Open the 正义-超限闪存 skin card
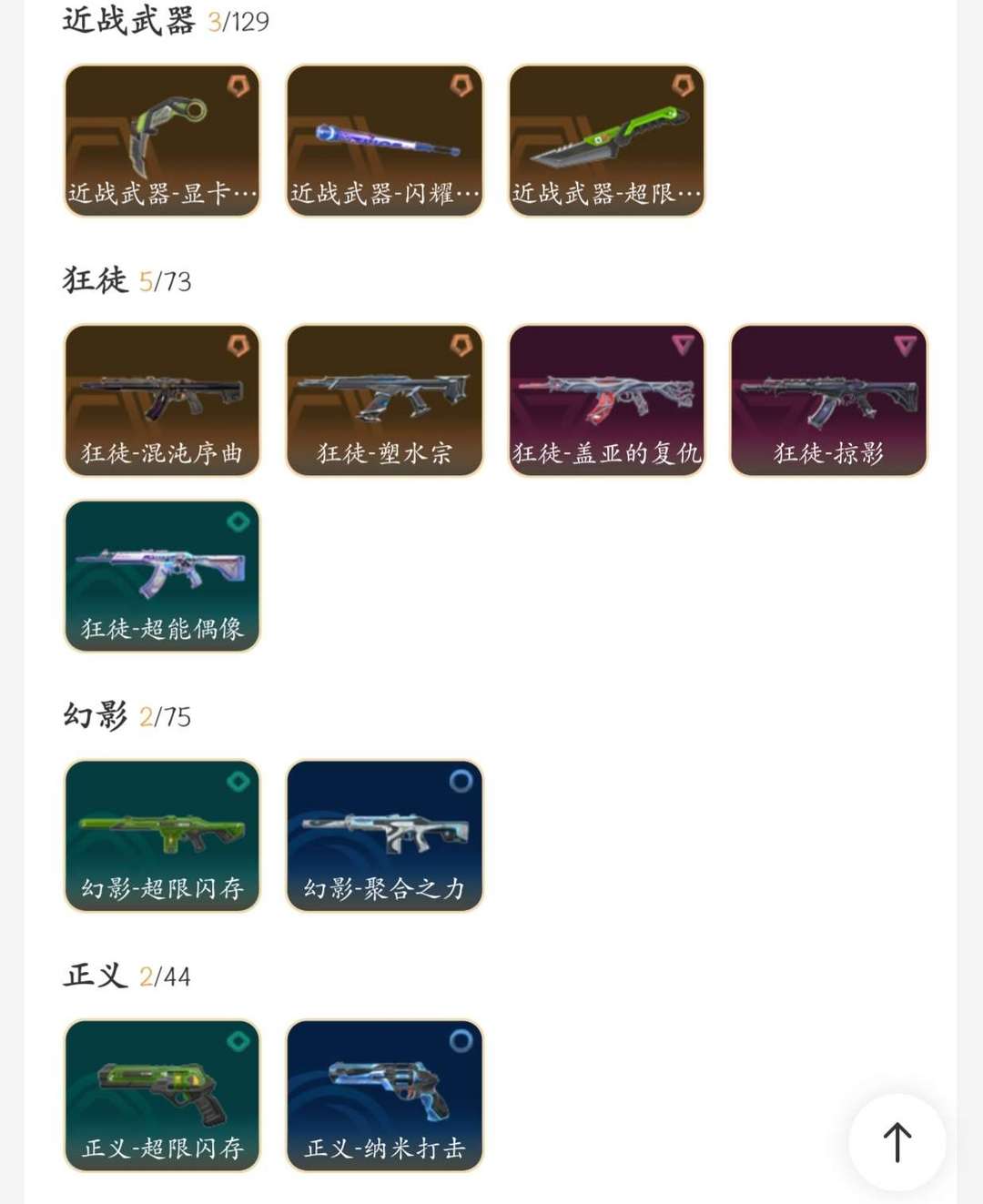 162,1096
